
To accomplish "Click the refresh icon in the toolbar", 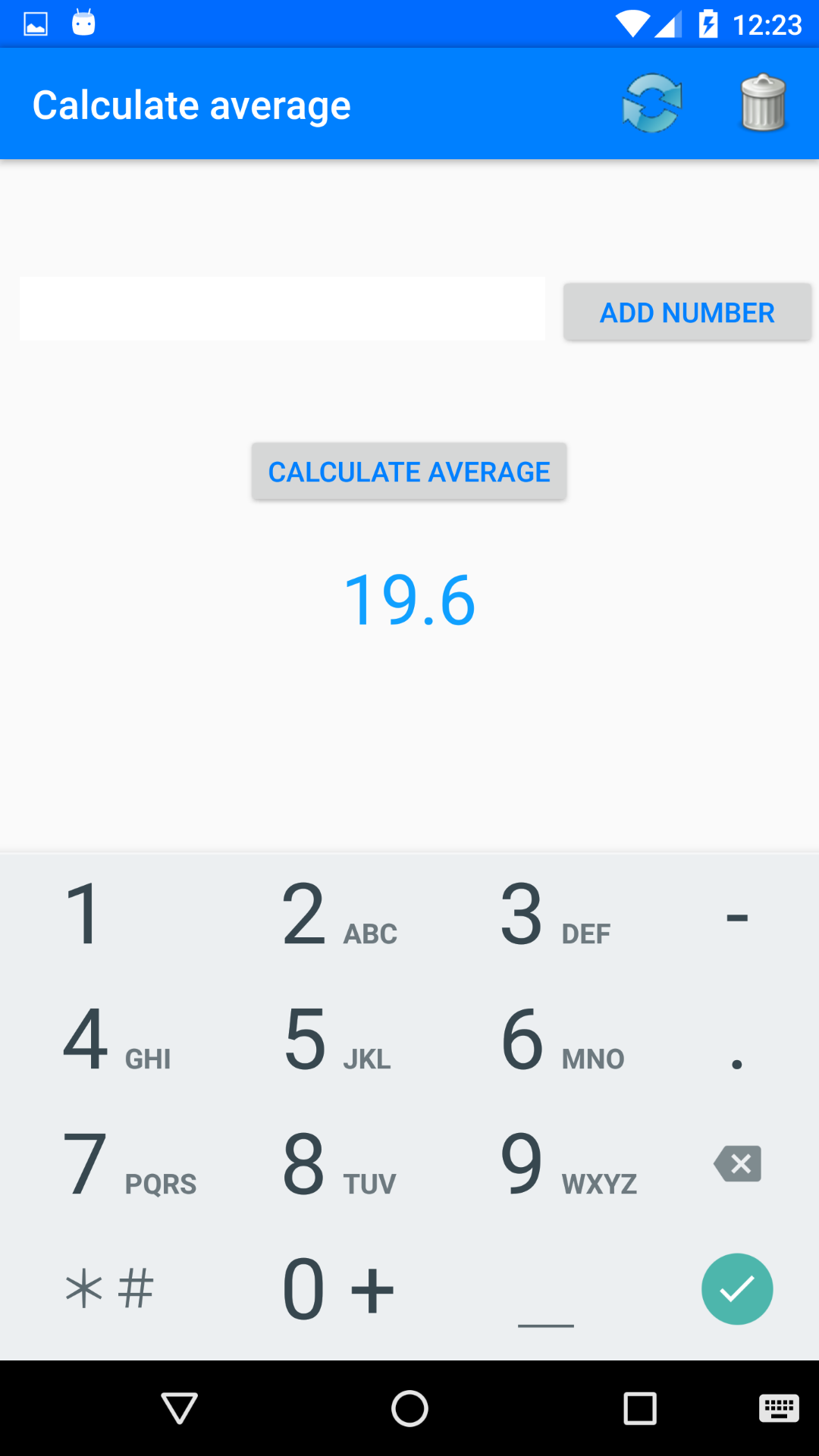I will coord(651,104).
